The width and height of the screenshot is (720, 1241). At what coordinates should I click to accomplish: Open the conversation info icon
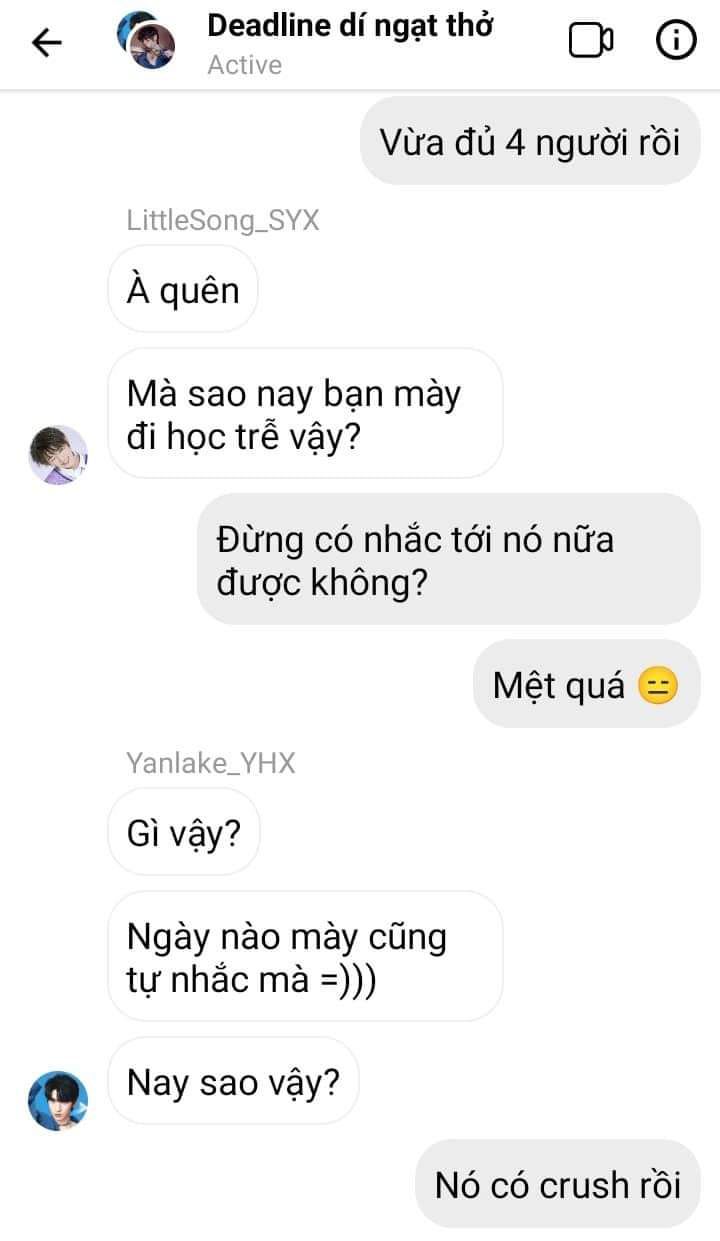(675, 41)
